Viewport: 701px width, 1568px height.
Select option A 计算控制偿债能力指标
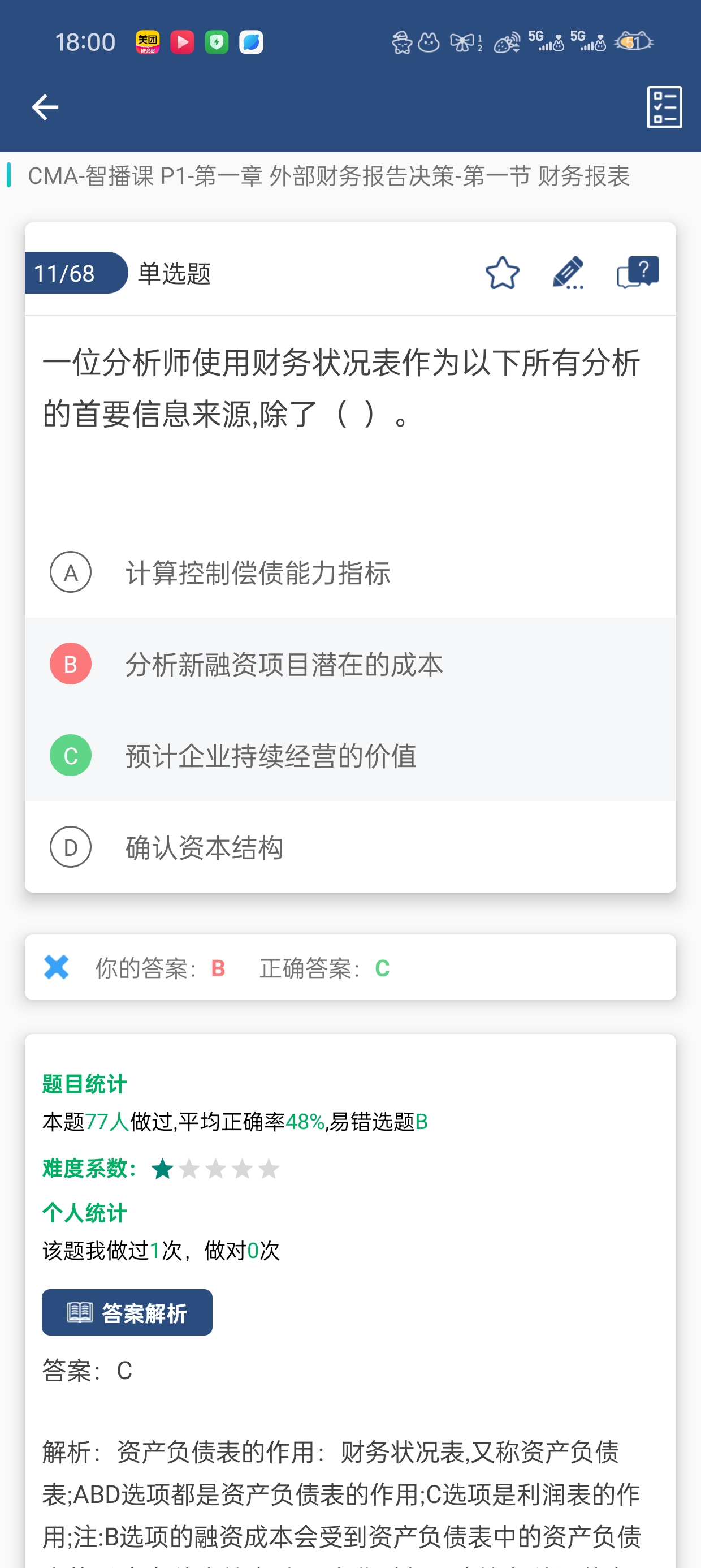[x=257, y=573]
